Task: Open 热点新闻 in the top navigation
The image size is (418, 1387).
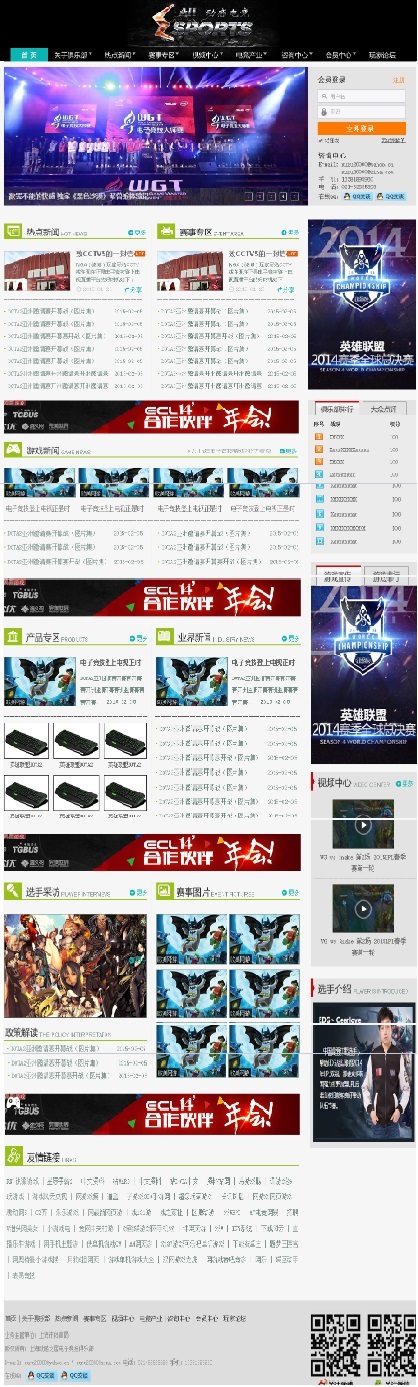Action: [x=118, y=55]
